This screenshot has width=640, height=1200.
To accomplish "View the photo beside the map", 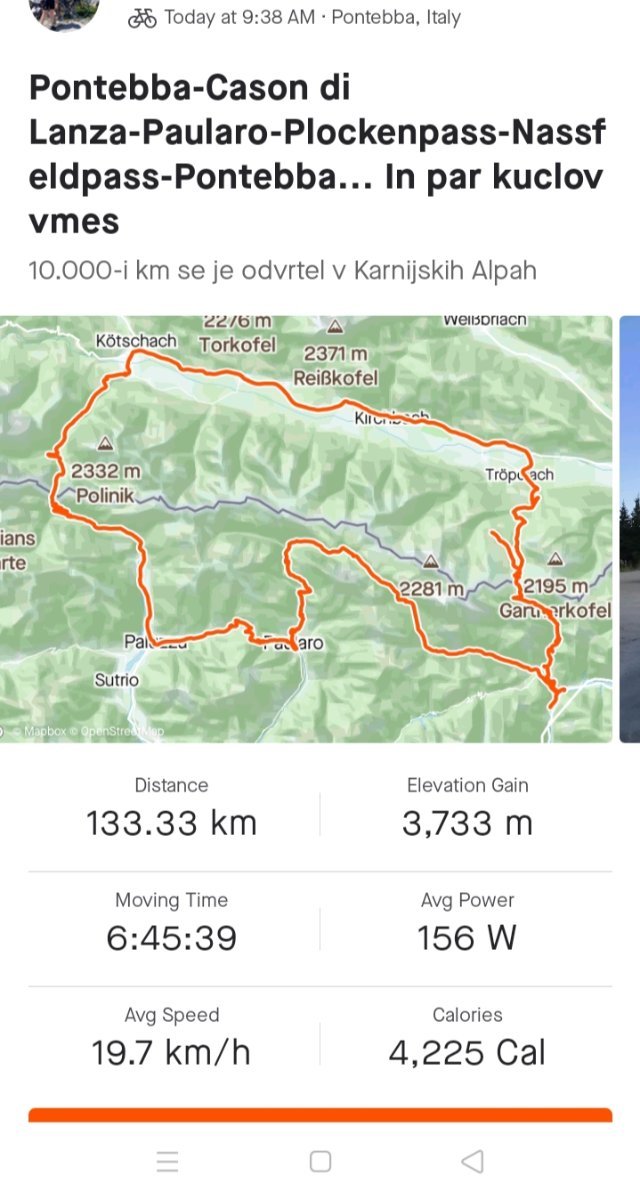I will point(630,529).
